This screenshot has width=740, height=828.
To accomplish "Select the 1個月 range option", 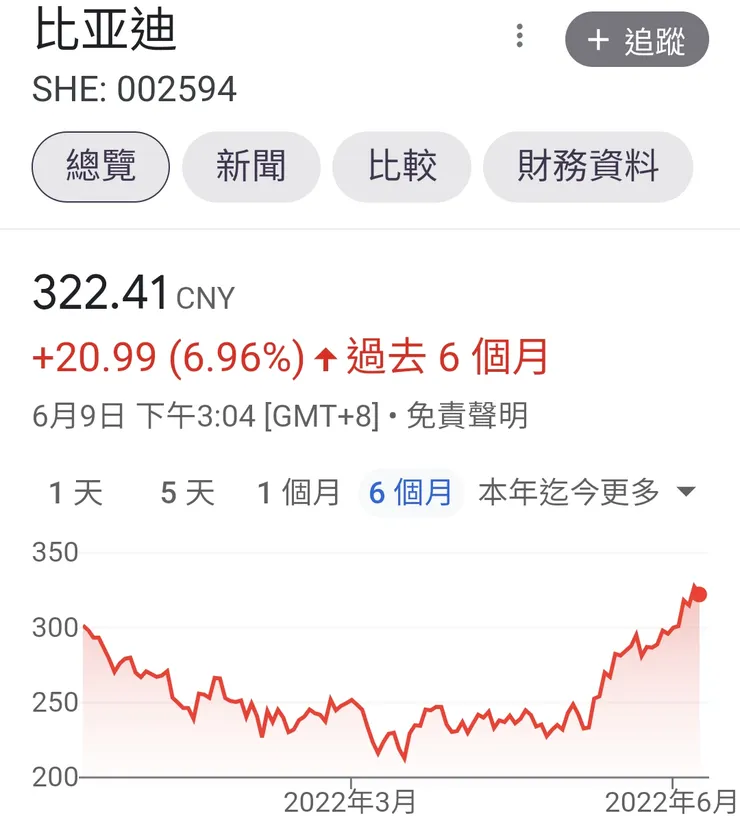I will pos(300,492).
